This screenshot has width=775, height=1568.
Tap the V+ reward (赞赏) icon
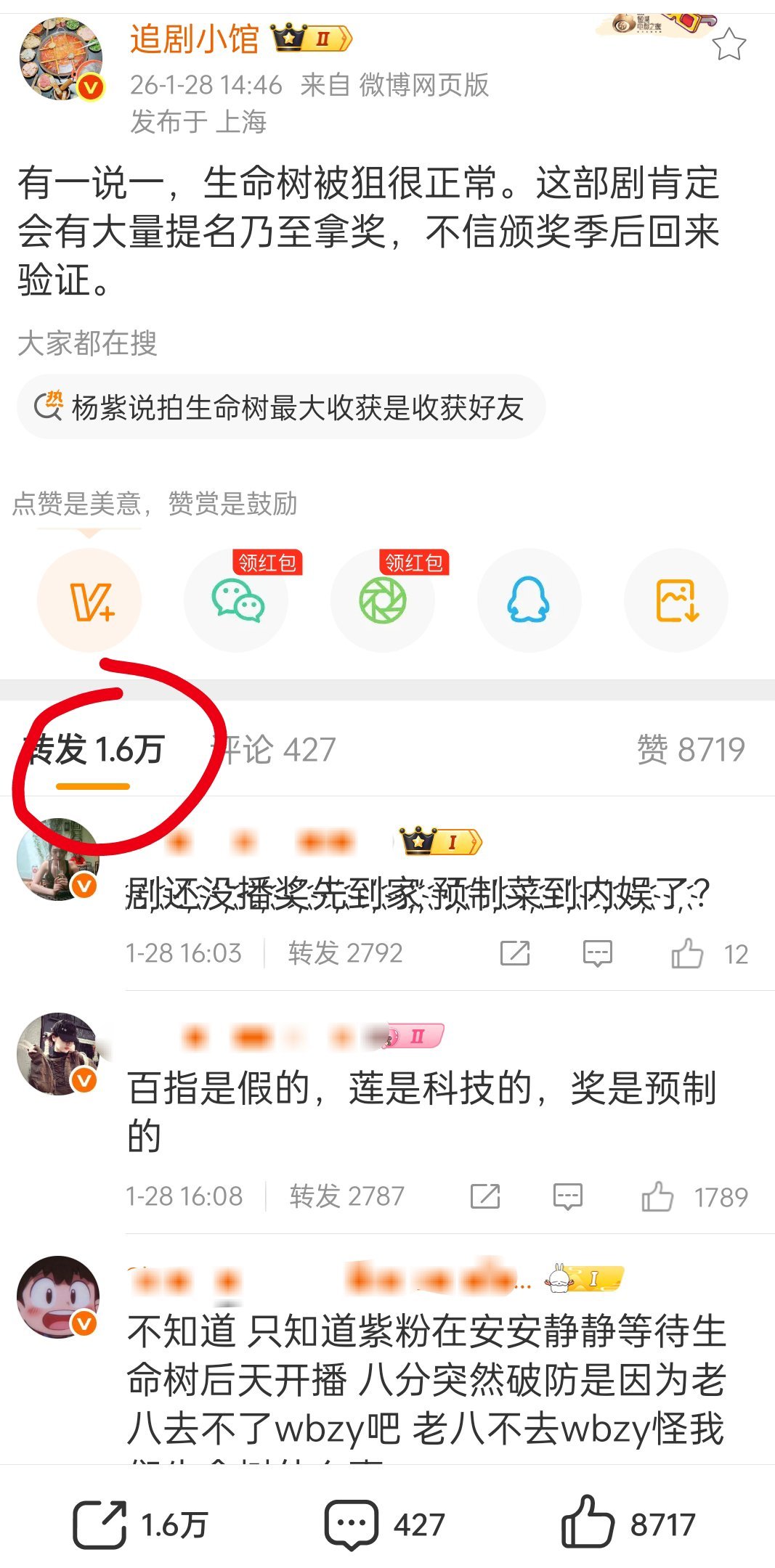point(90,601)
